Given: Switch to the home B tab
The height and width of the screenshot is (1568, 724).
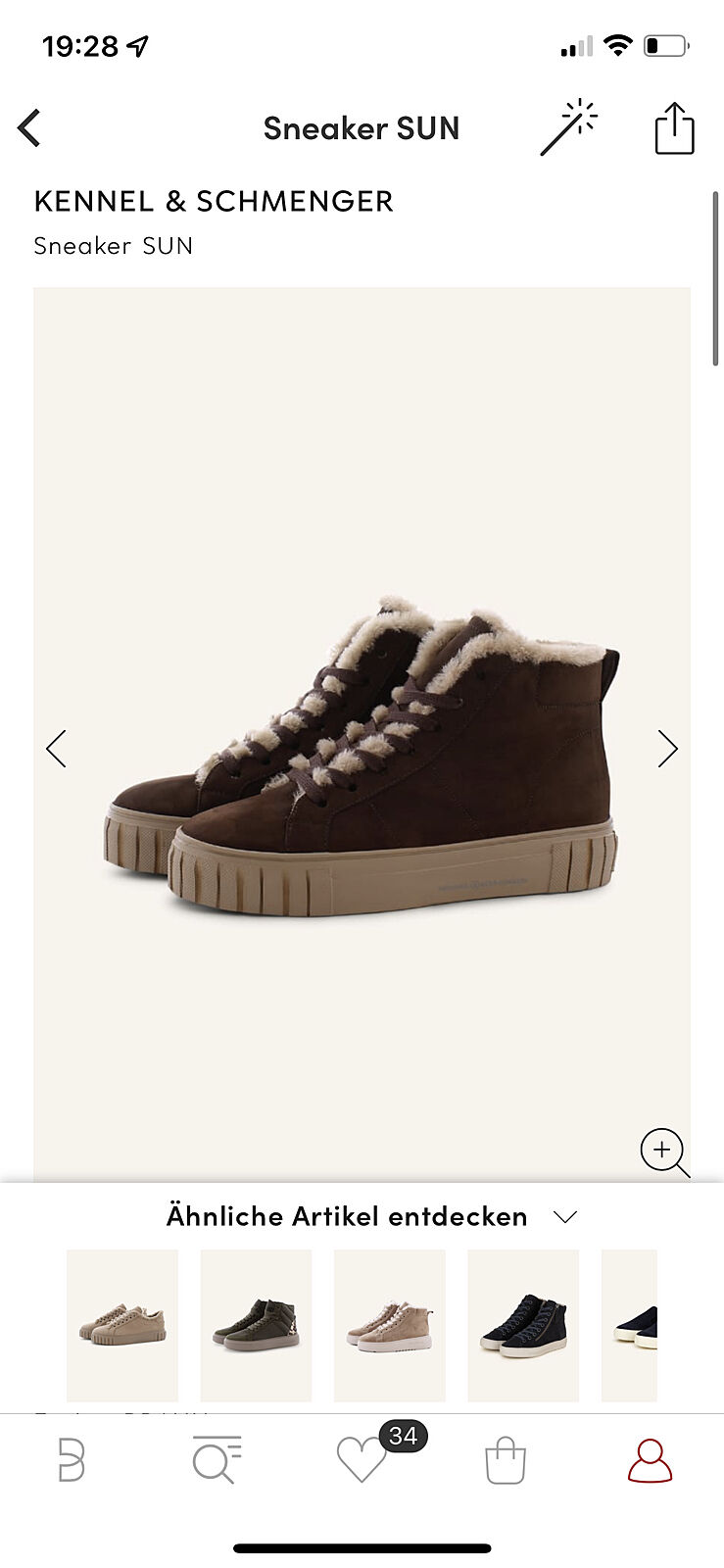Looking at the screenshot, I should click(x=71, y=1460).
